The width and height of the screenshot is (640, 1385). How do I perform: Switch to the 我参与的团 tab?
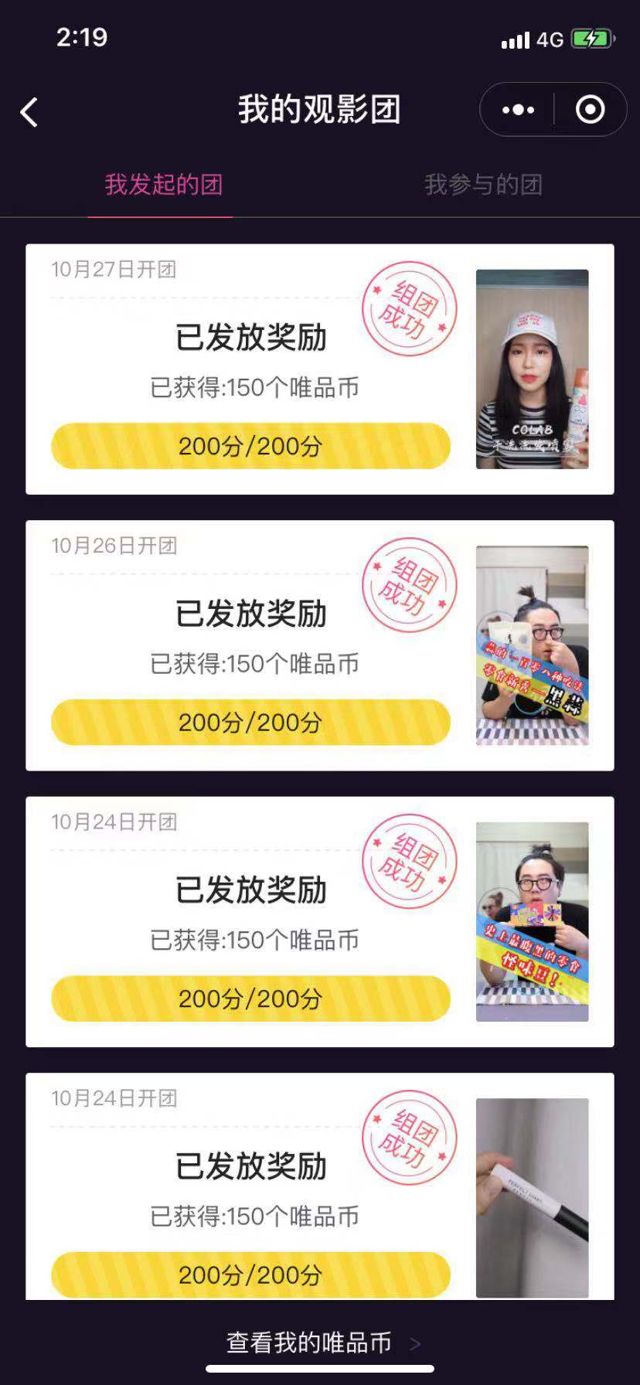(x=483, y=185)
